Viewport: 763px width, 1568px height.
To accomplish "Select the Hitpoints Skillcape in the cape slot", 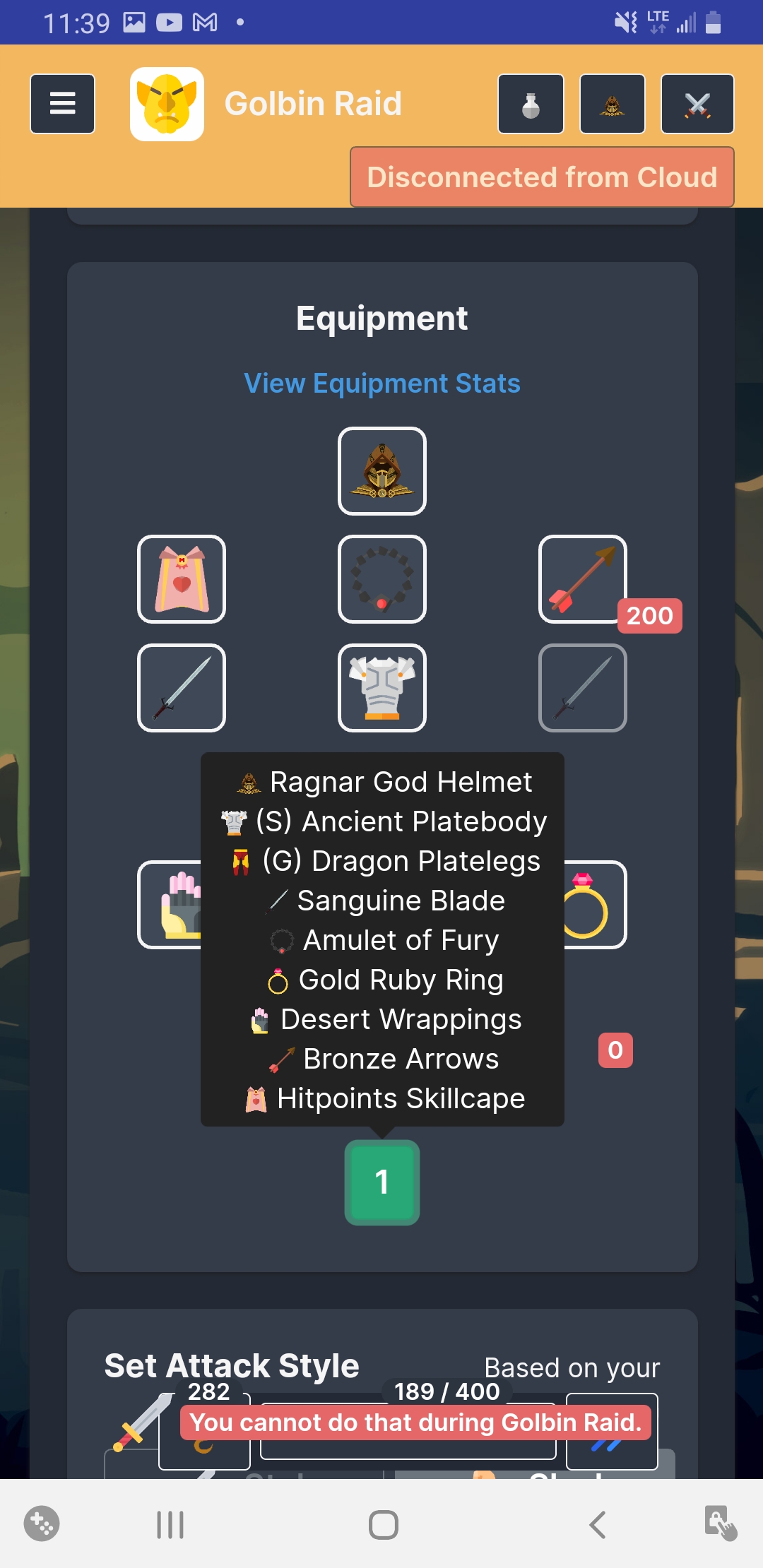I will (x=181, y=581).
